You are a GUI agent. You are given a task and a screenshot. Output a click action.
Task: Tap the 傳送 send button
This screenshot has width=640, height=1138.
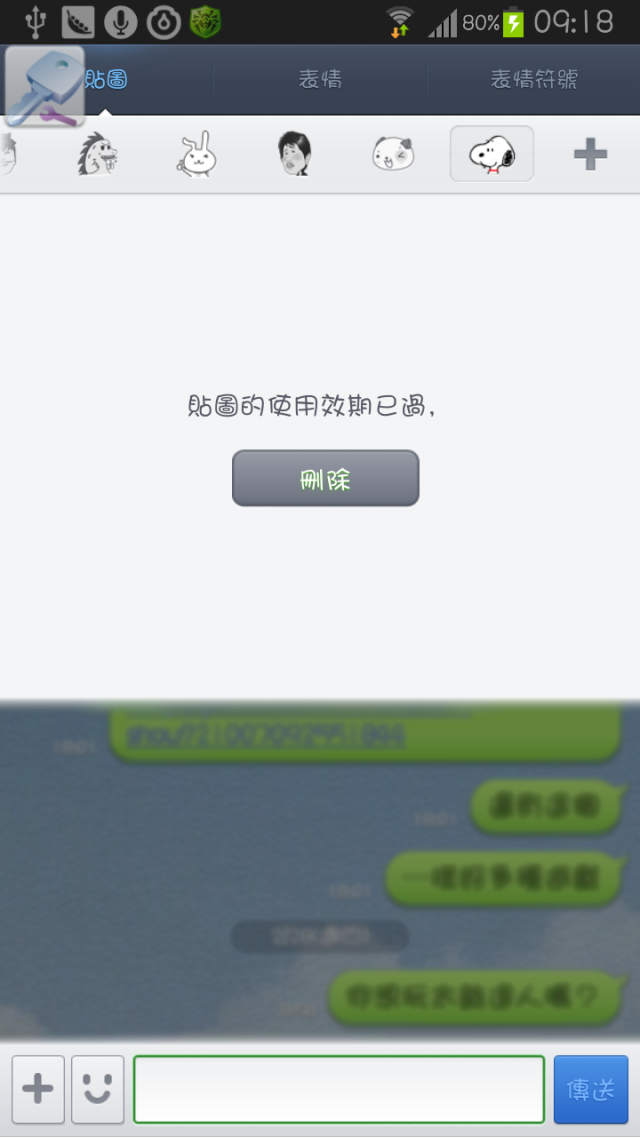591,1089
